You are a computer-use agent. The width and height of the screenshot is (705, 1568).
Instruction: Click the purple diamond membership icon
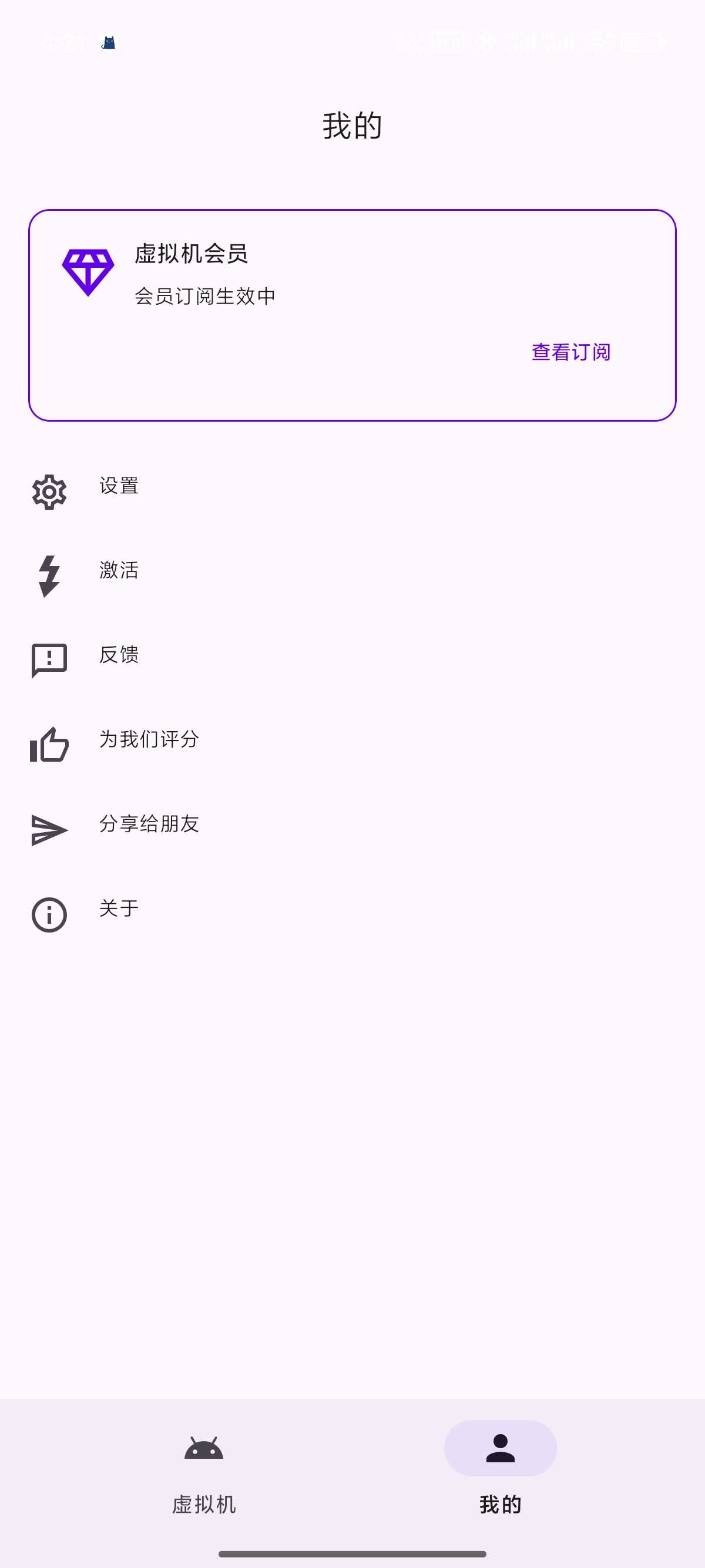[x=88, y=269]
